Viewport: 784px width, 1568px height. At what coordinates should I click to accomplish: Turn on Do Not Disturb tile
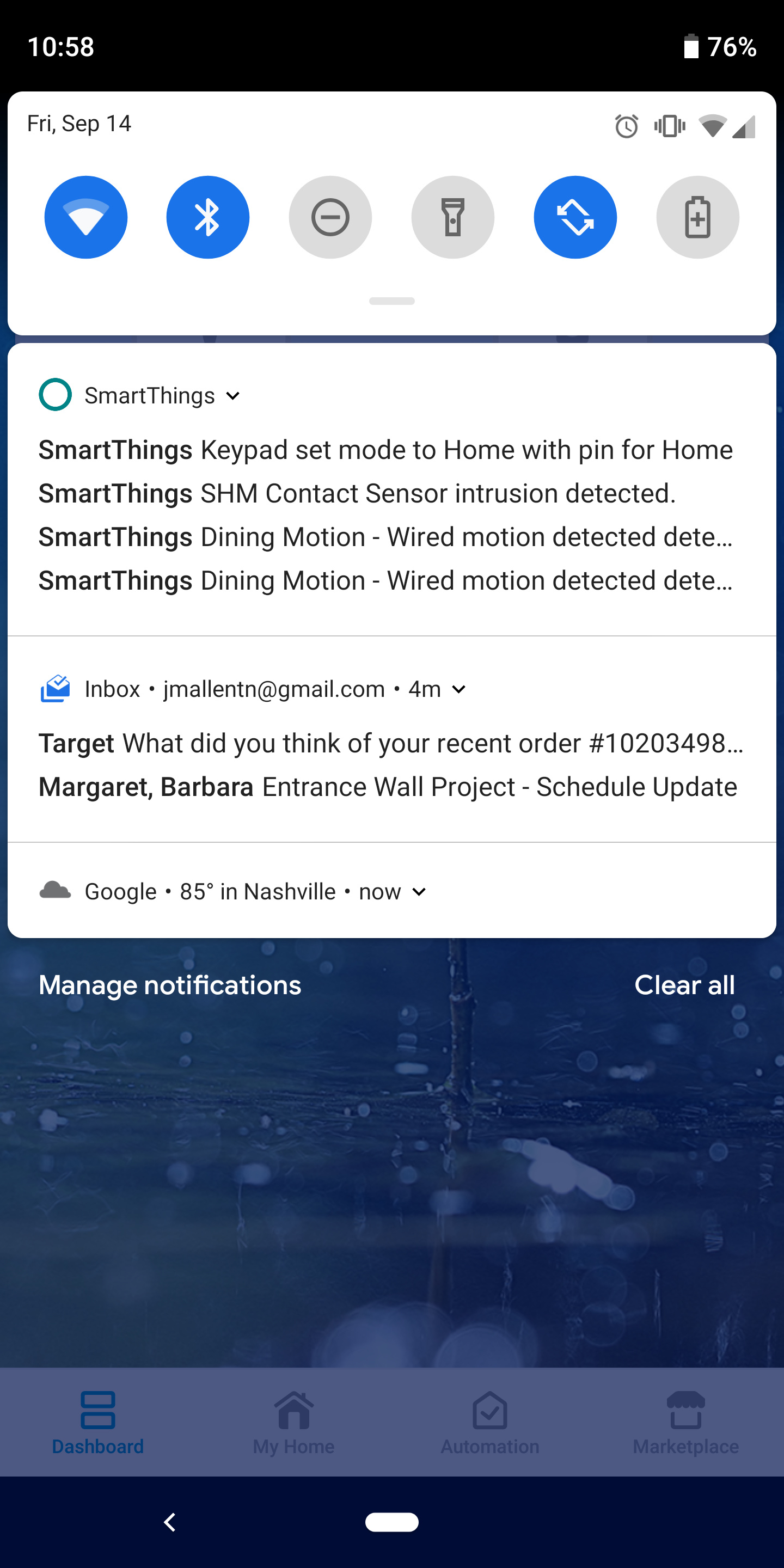point(330,217)
